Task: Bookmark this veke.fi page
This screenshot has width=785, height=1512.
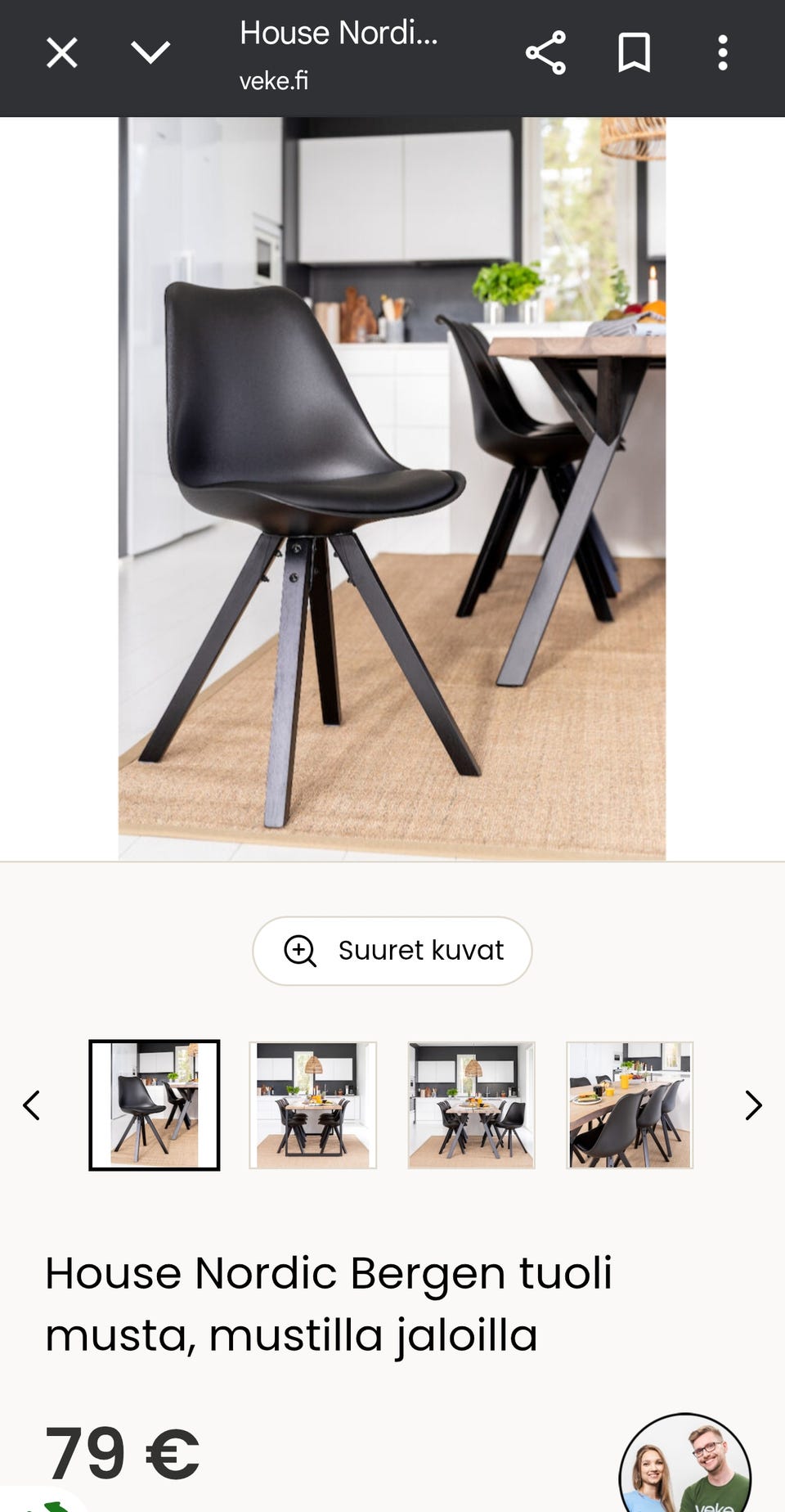Action: click(x=634, y=54)
